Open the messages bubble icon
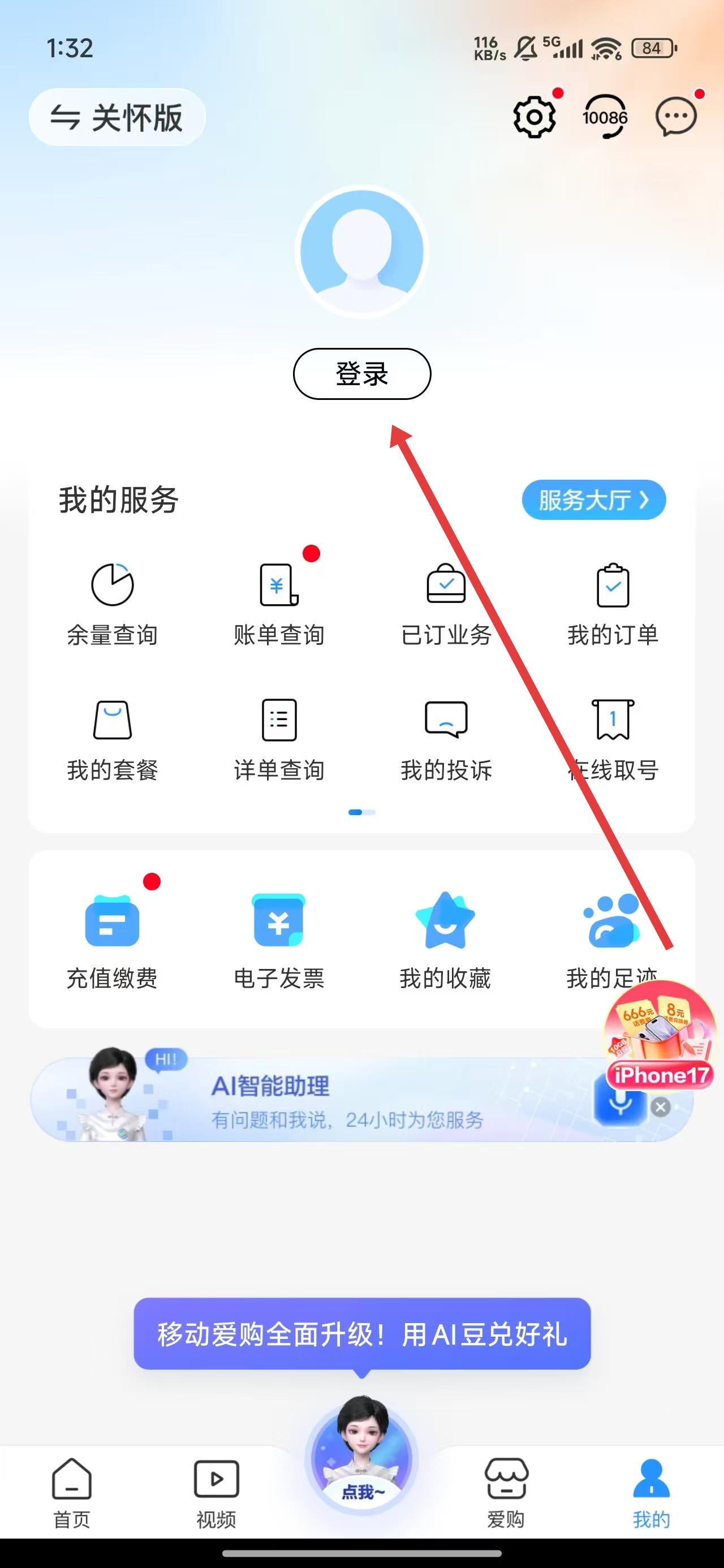The width and height of the screenshot is (724, 1568). point(676,117)
